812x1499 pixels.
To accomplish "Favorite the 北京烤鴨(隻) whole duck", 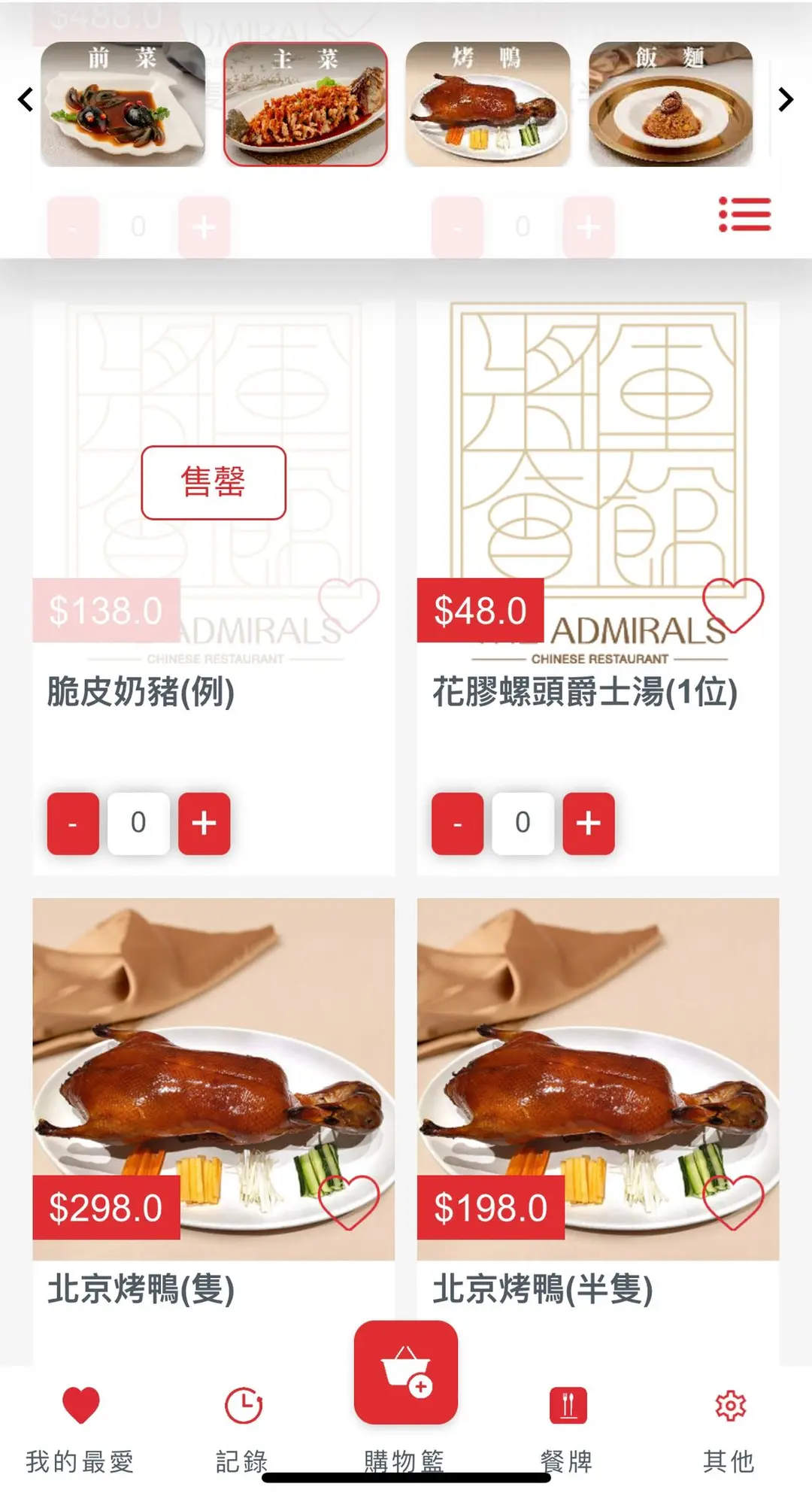I will point(349,1201).
